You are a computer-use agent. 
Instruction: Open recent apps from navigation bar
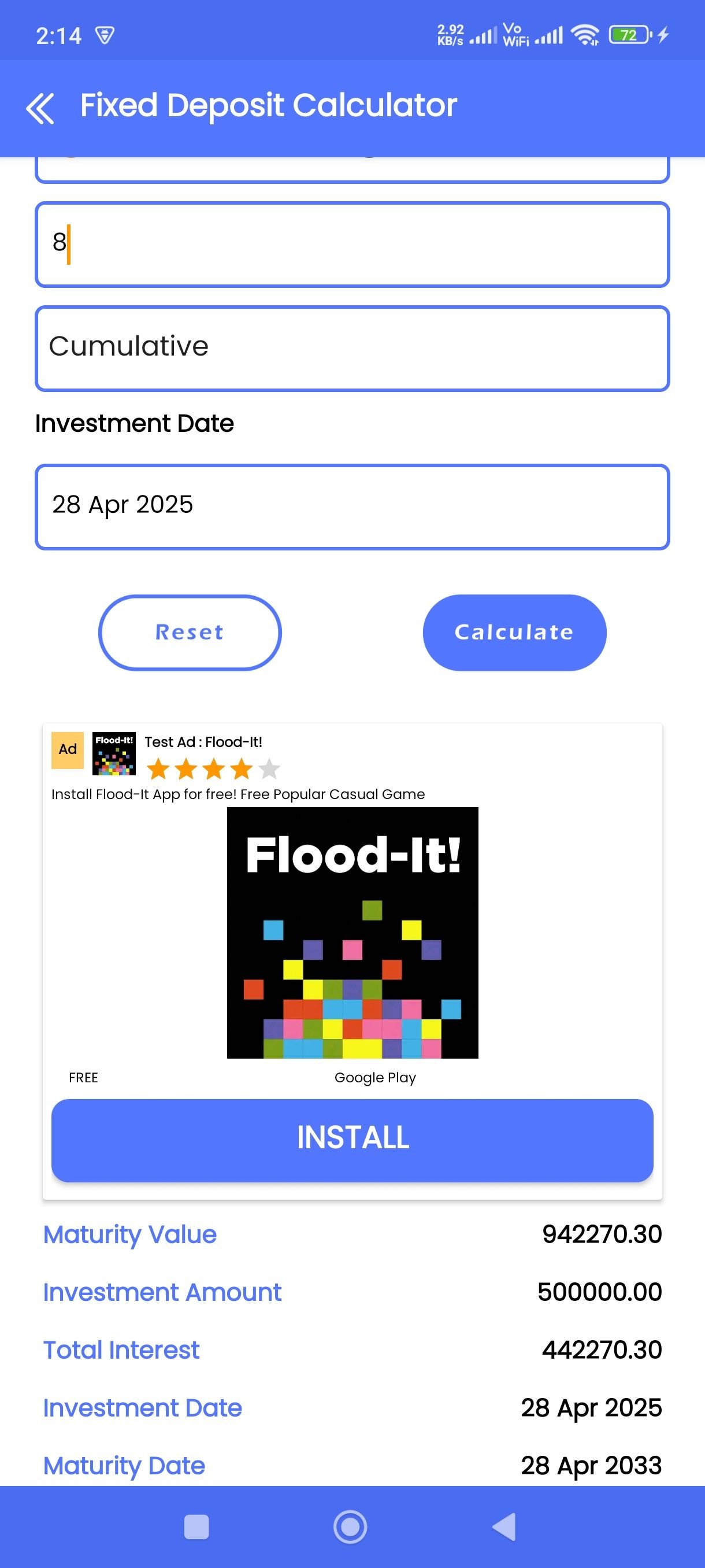(196, 1526)
